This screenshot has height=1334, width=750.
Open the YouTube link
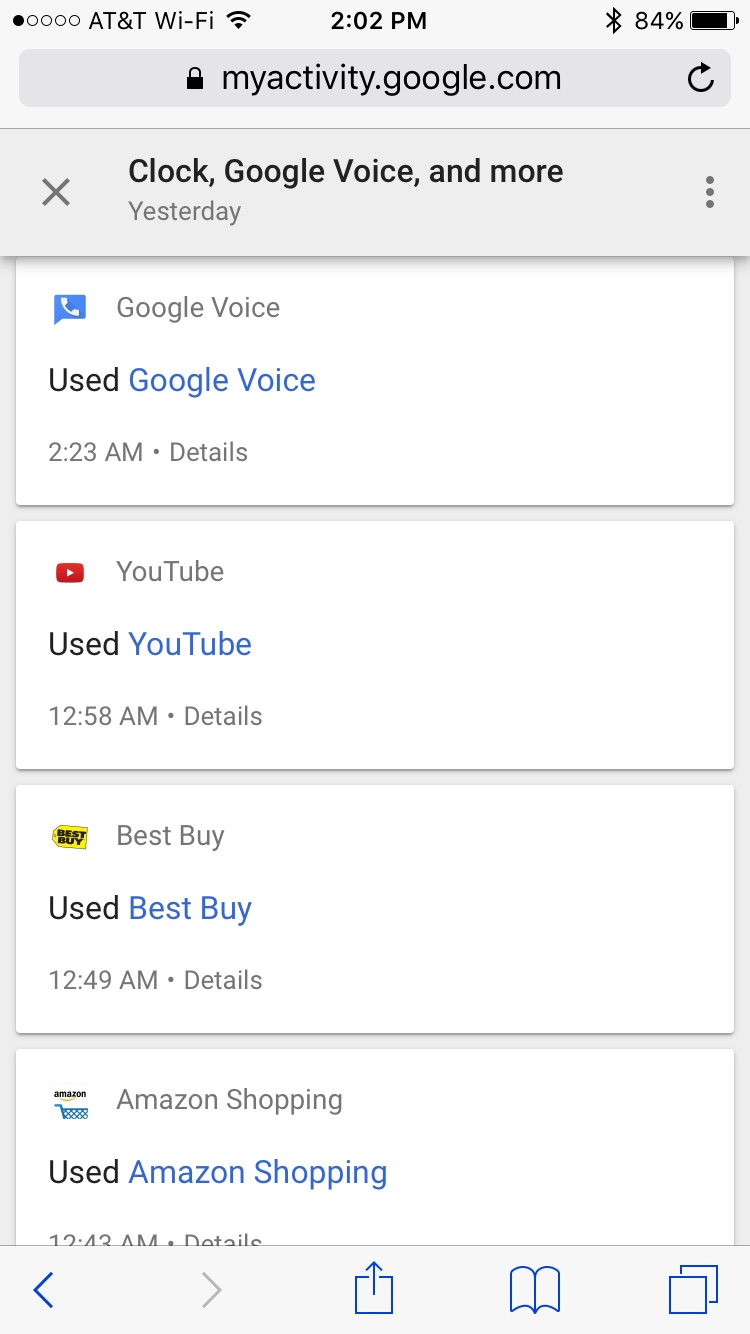[x=190, y=644]
